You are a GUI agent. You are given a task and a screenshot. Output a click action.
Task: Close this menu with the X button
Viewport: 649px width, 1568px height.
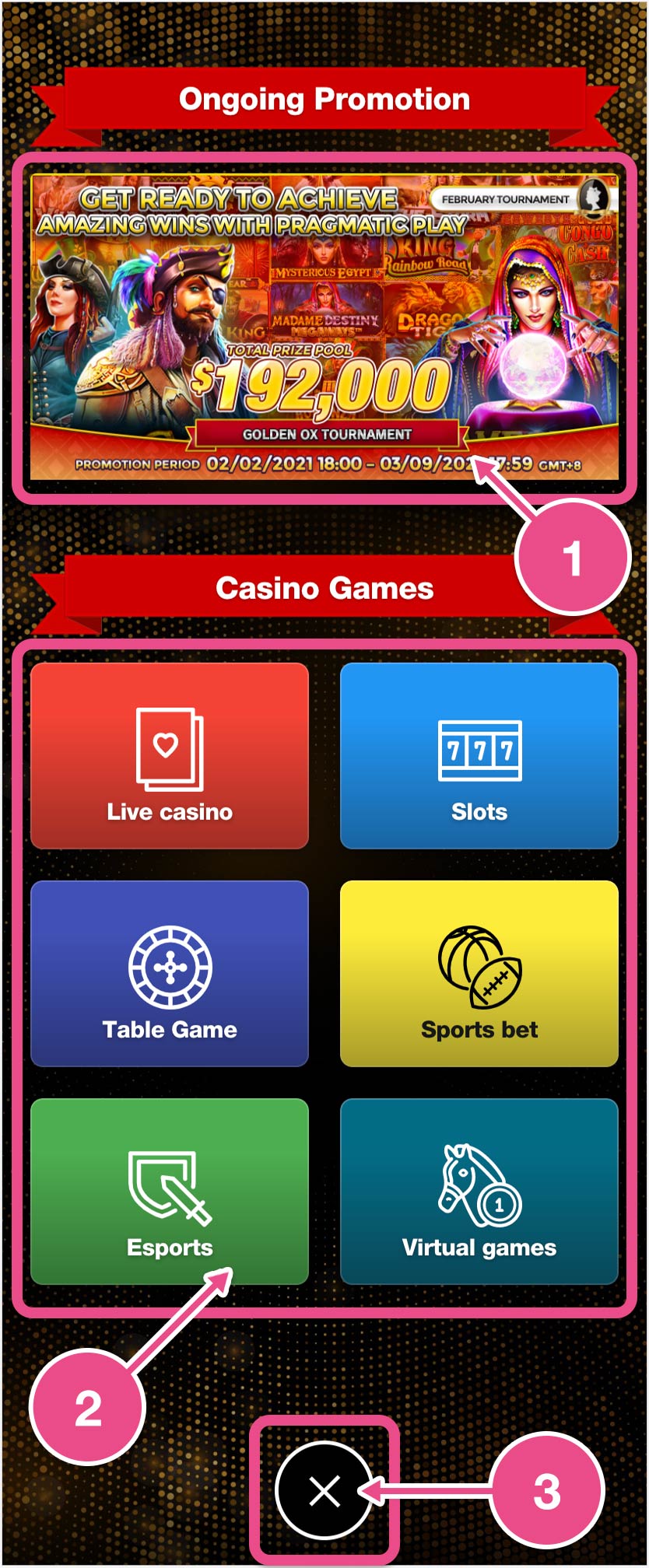click(x=324, y=1490)
